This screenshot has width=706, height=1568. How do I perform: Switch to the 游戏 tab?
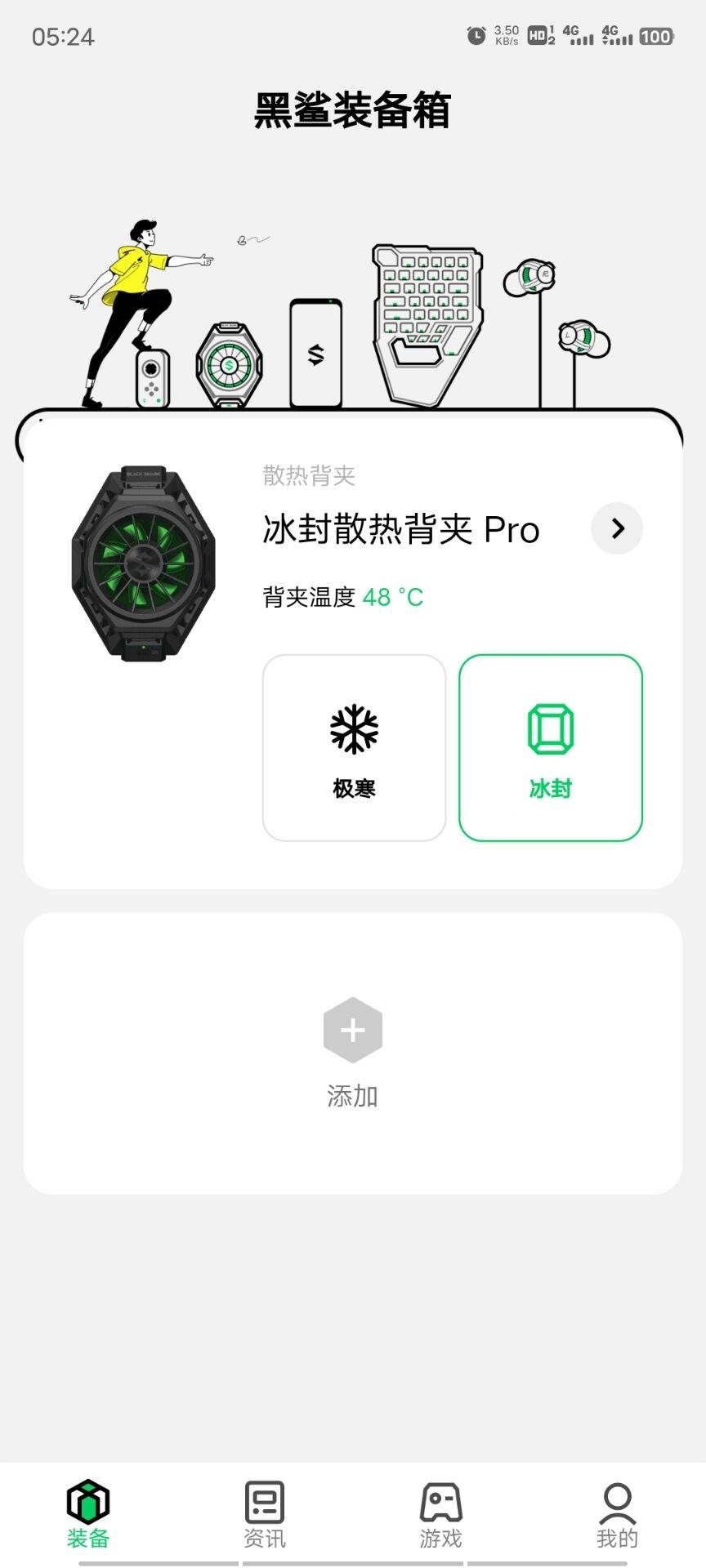[x=441, y=1514]
